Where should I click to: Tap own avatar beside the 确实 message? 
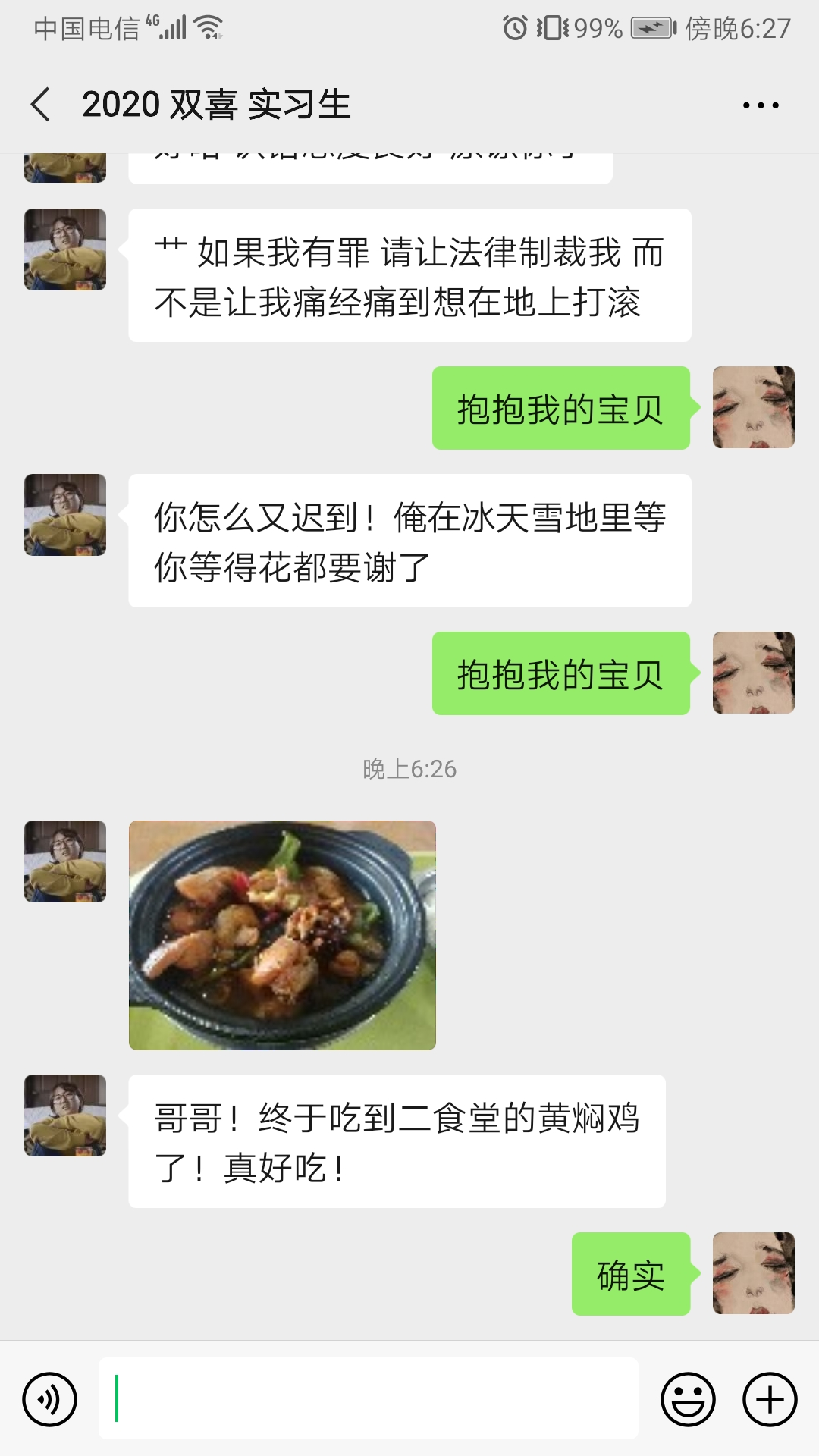click(x=754, y=1273)
